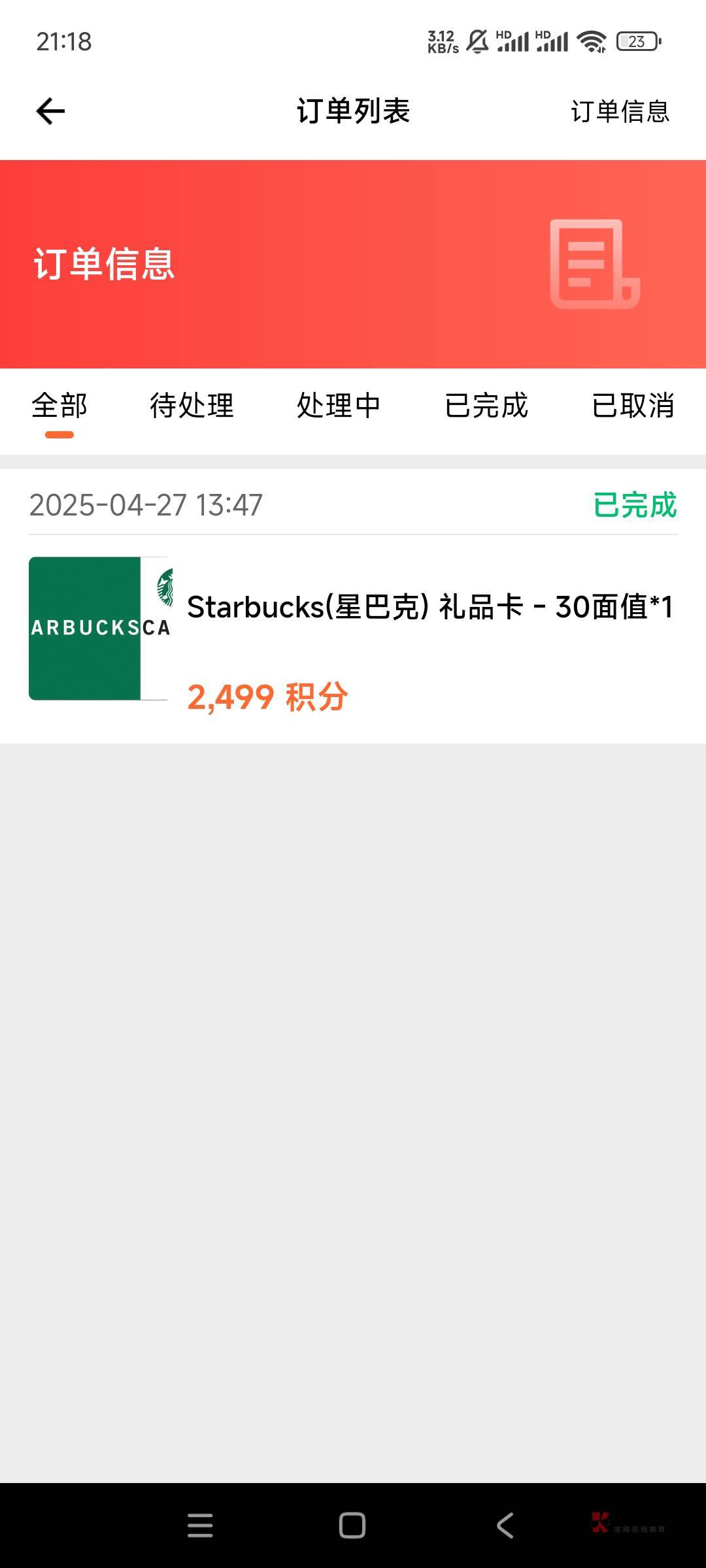
Task: Switch to the 全部 tab
Action: coord(59,406)
